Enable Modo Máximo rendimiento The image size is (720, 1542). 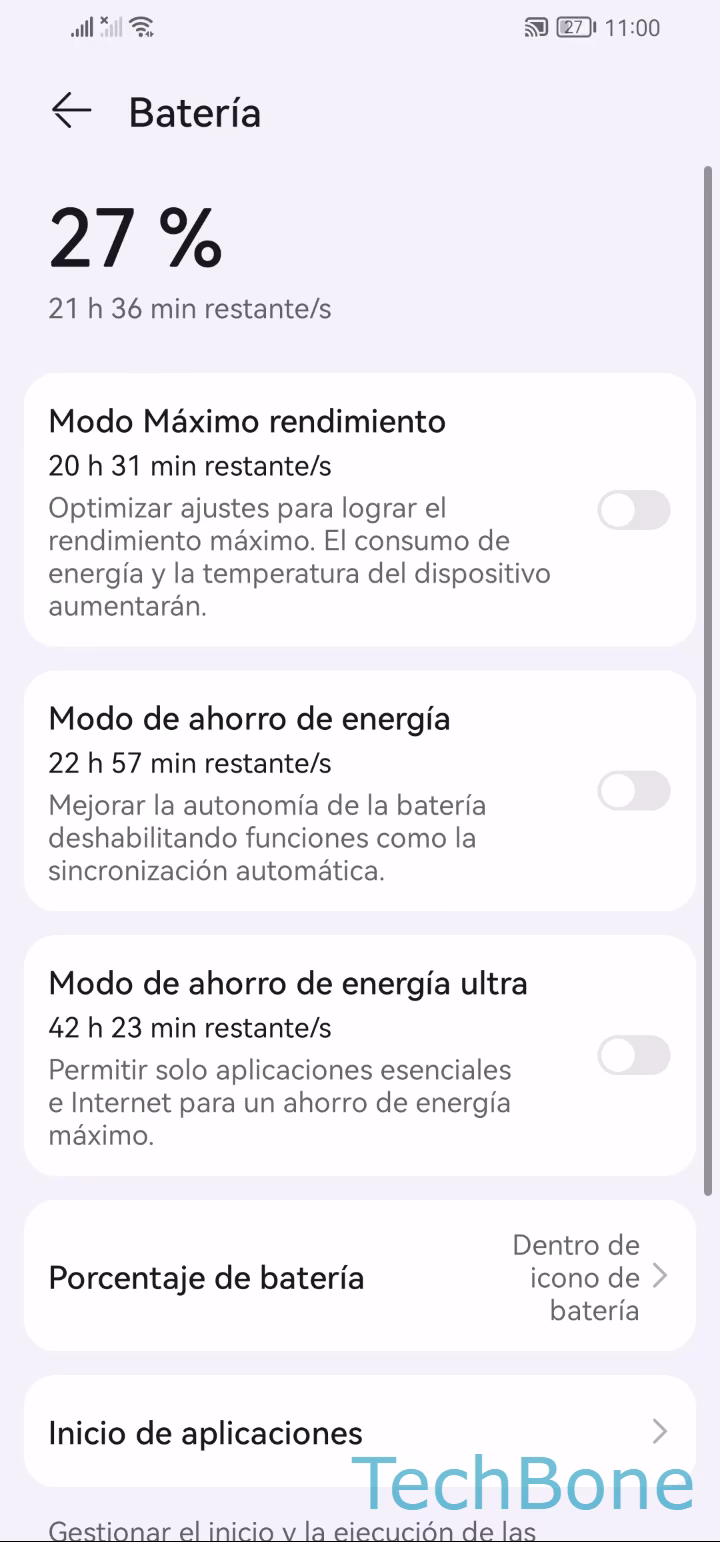634,510
